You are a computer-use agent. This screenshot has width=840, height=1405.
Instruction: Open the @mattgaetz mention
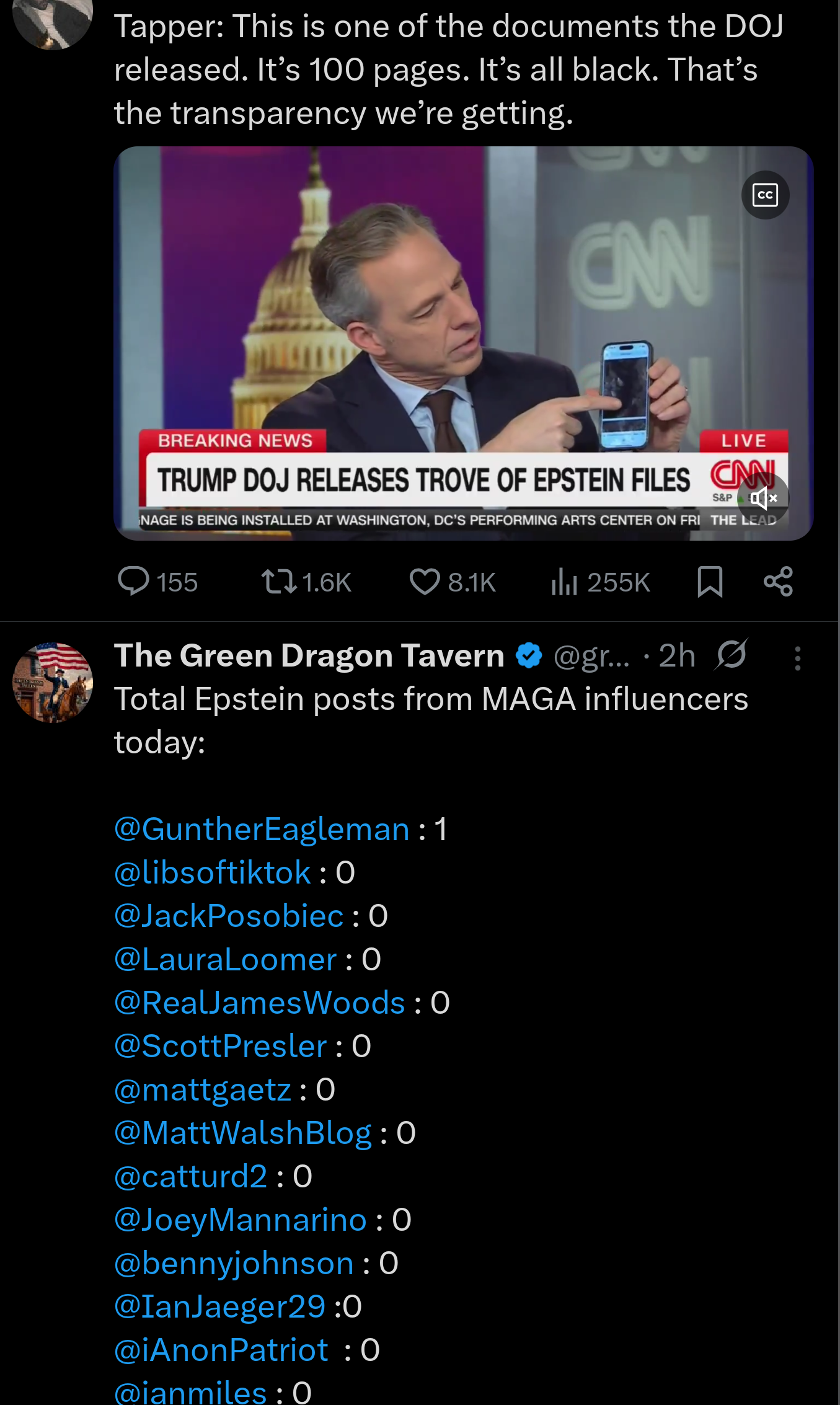click(x=203, y=1090)
